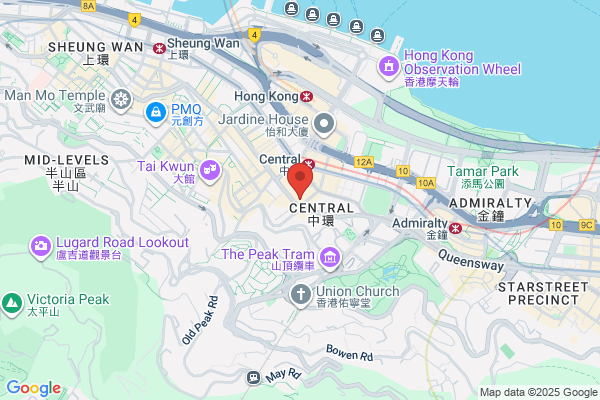
Task: Select the Hong Kong MTR station icon
Action: click(x=306, y=96)
